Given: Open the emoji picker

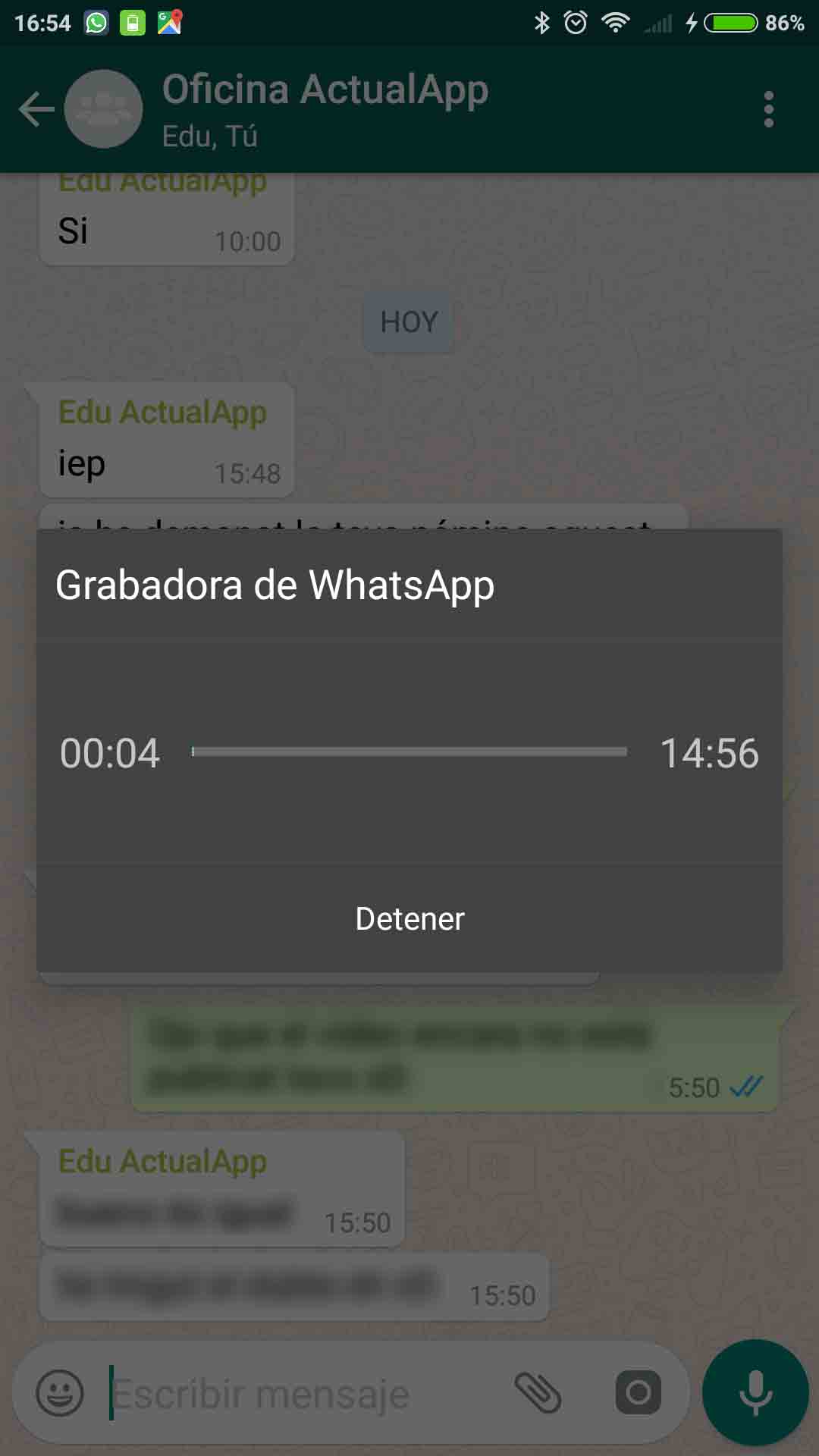Looking at the screenshot, I should click(60, 1392).
